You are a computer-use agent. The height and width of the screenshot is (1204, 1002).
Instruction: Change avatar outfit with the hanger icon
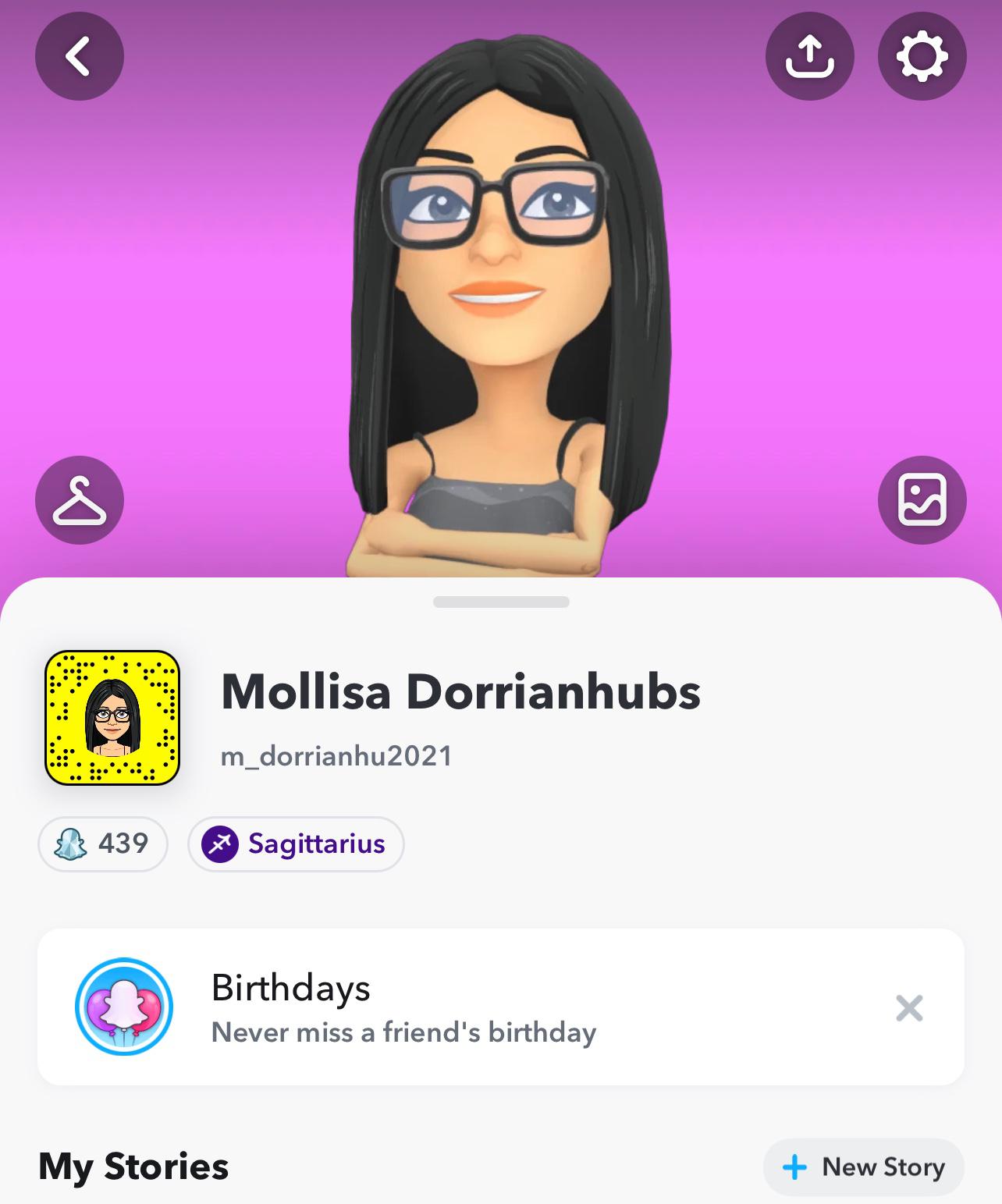tap(79, 500)
